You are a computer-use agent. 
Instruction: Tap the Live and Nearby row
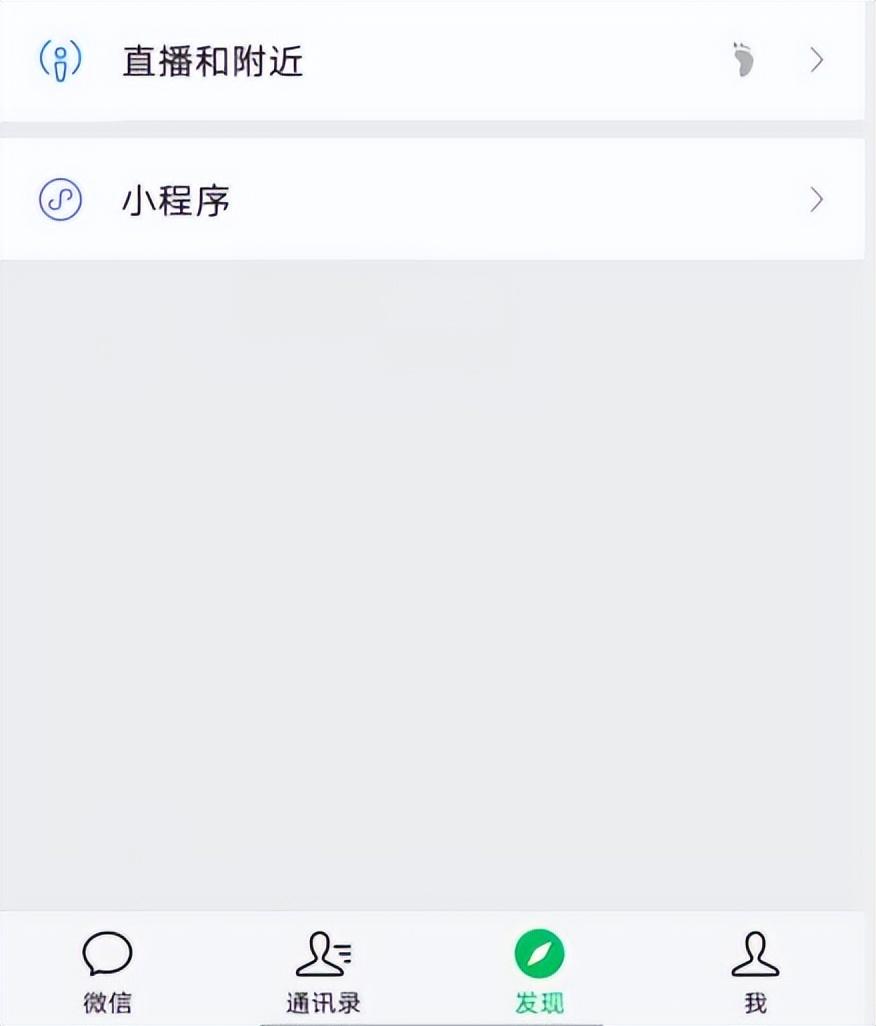tap(400, 61)
